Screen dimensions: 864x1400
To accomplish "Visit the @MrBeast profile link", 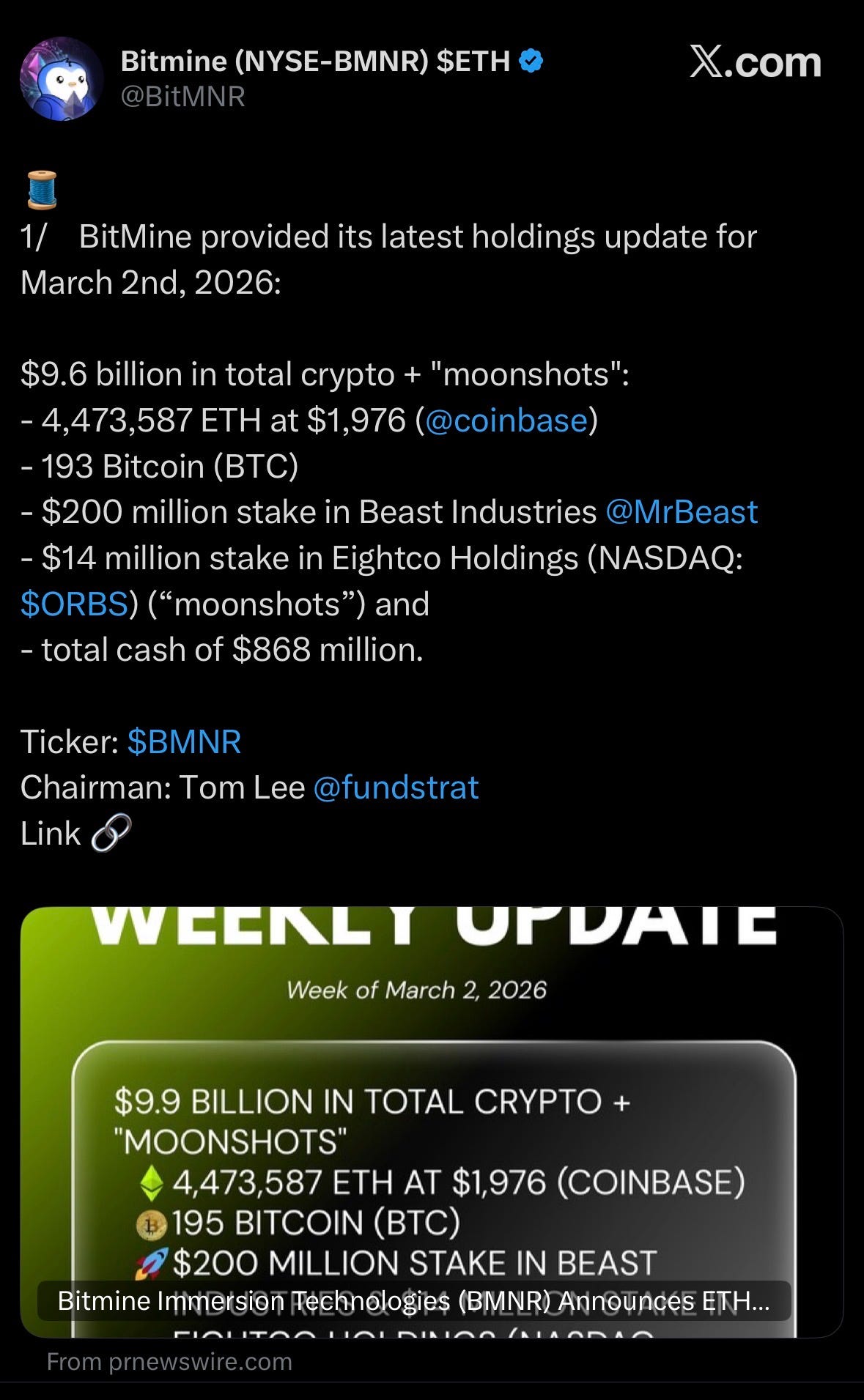I will [682, 512].
